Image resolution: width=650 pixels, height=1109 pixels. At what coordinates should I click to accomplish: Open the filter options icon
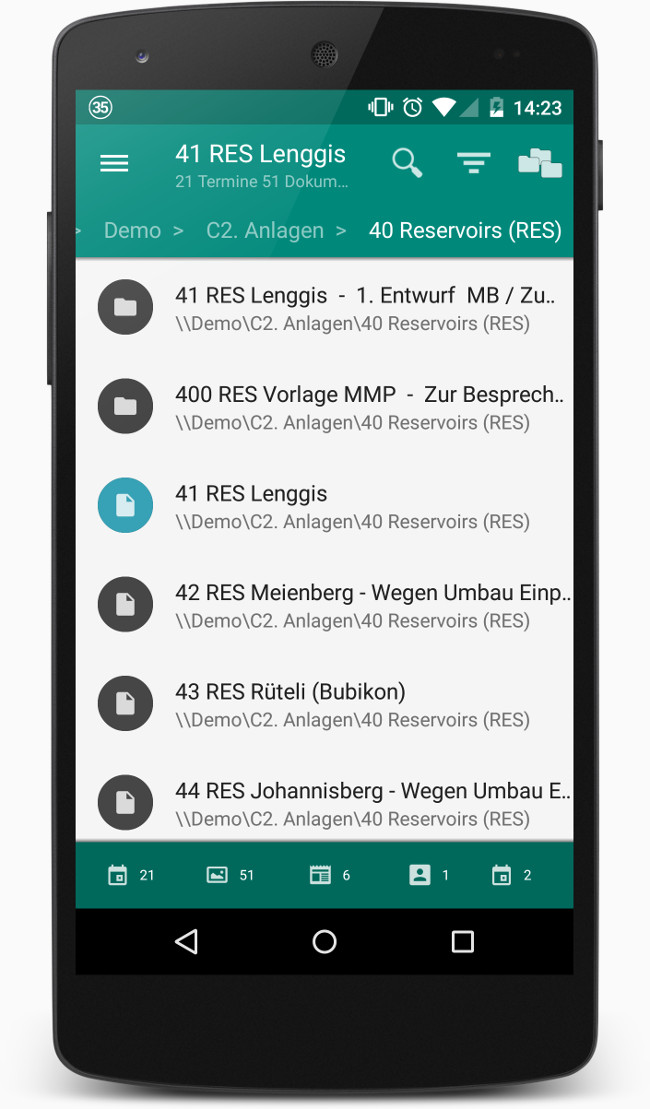coord(473,163)
